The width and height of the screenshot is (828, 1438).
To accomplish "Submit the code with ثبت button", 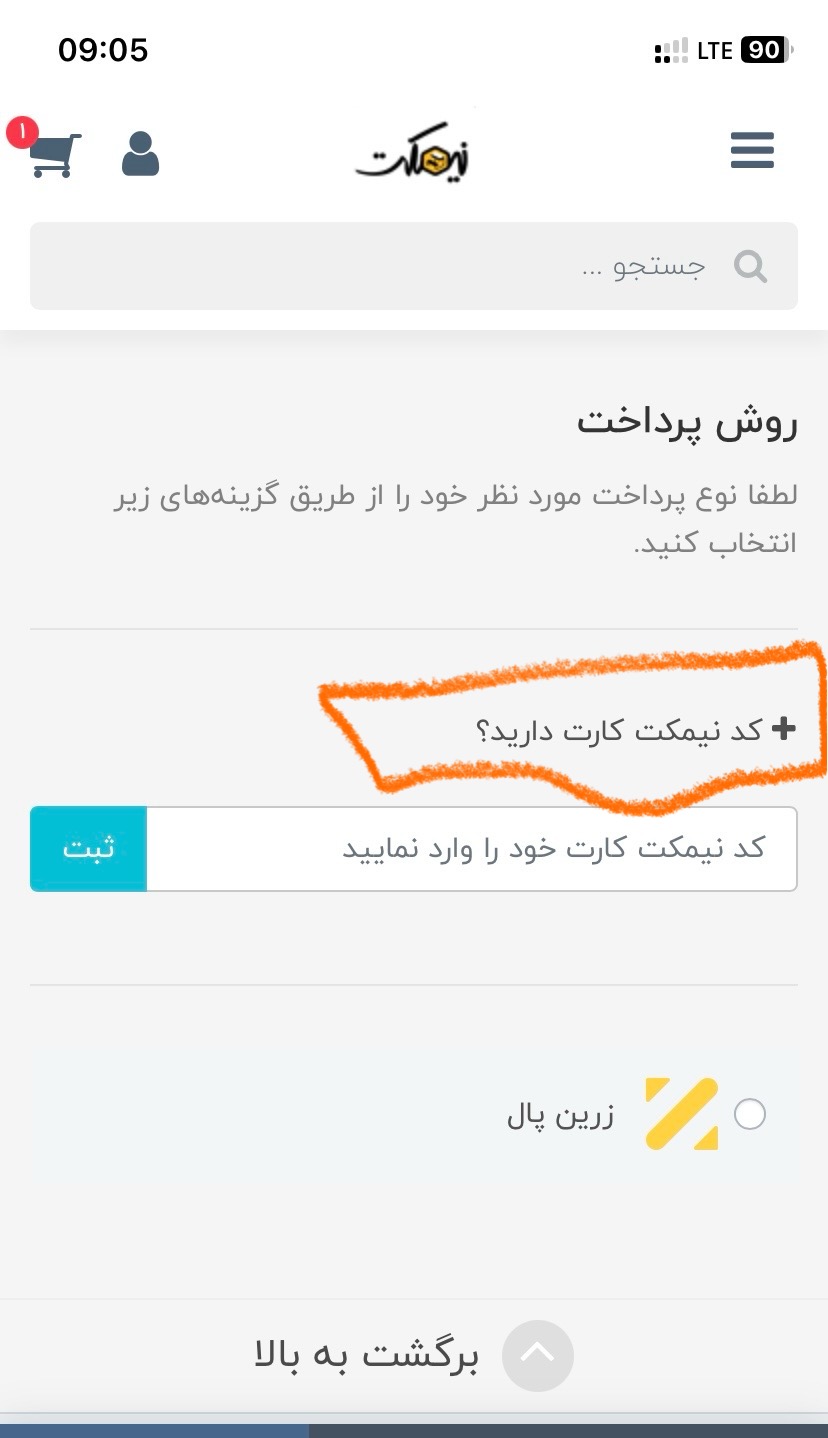I will pos(89,849).
